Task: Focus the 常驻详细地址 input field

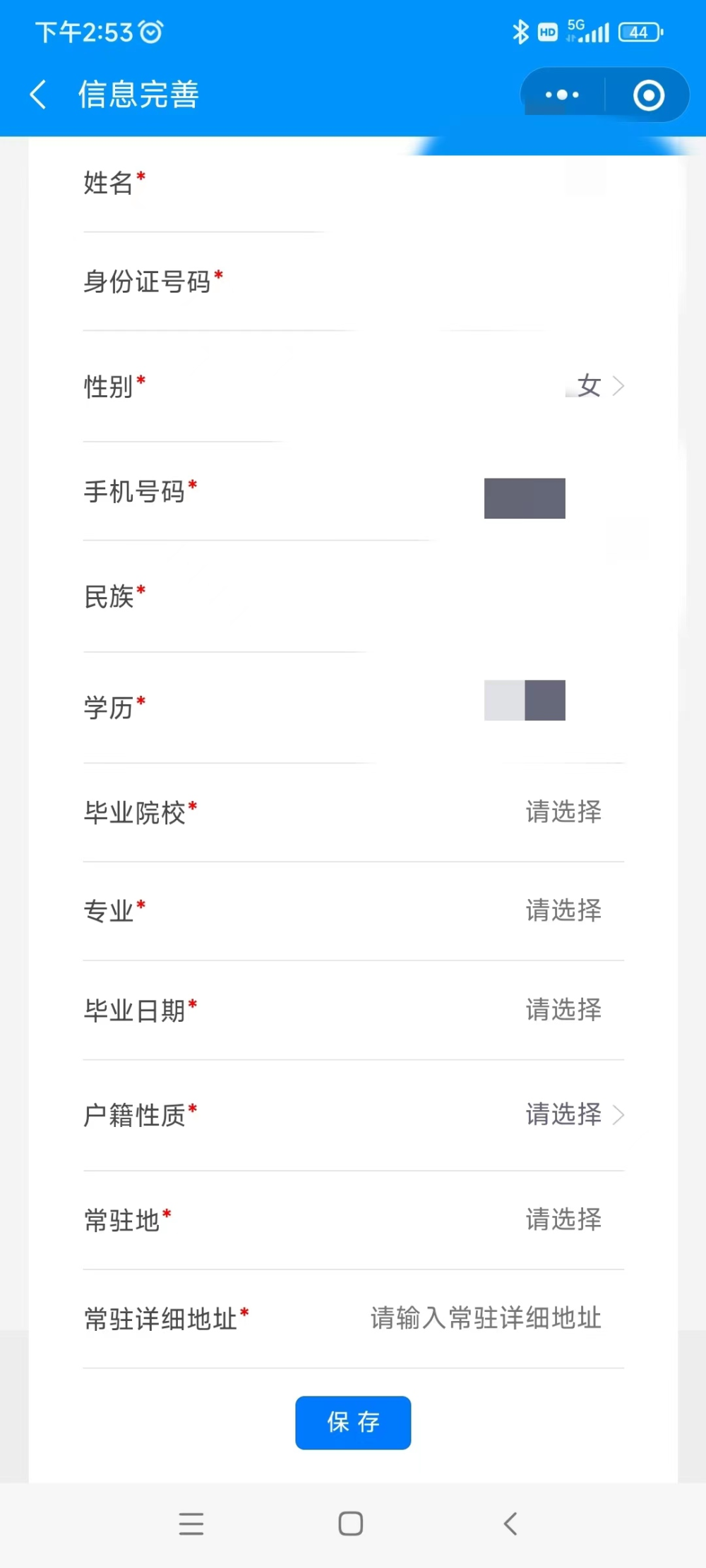Action: point(486,1318)
